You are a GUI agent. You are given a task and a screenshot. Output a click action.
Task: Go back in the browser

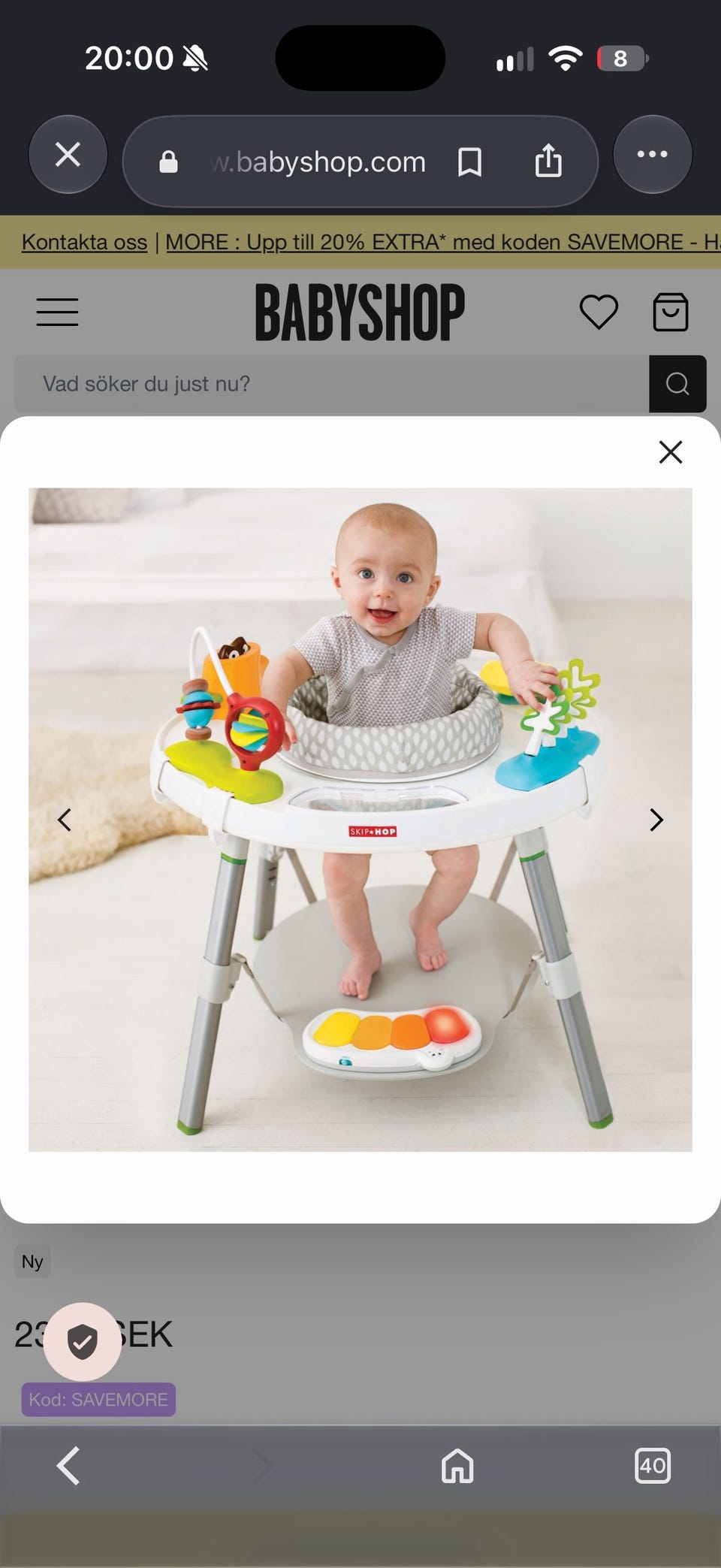pyautogui.click(x=68, y=1465)
